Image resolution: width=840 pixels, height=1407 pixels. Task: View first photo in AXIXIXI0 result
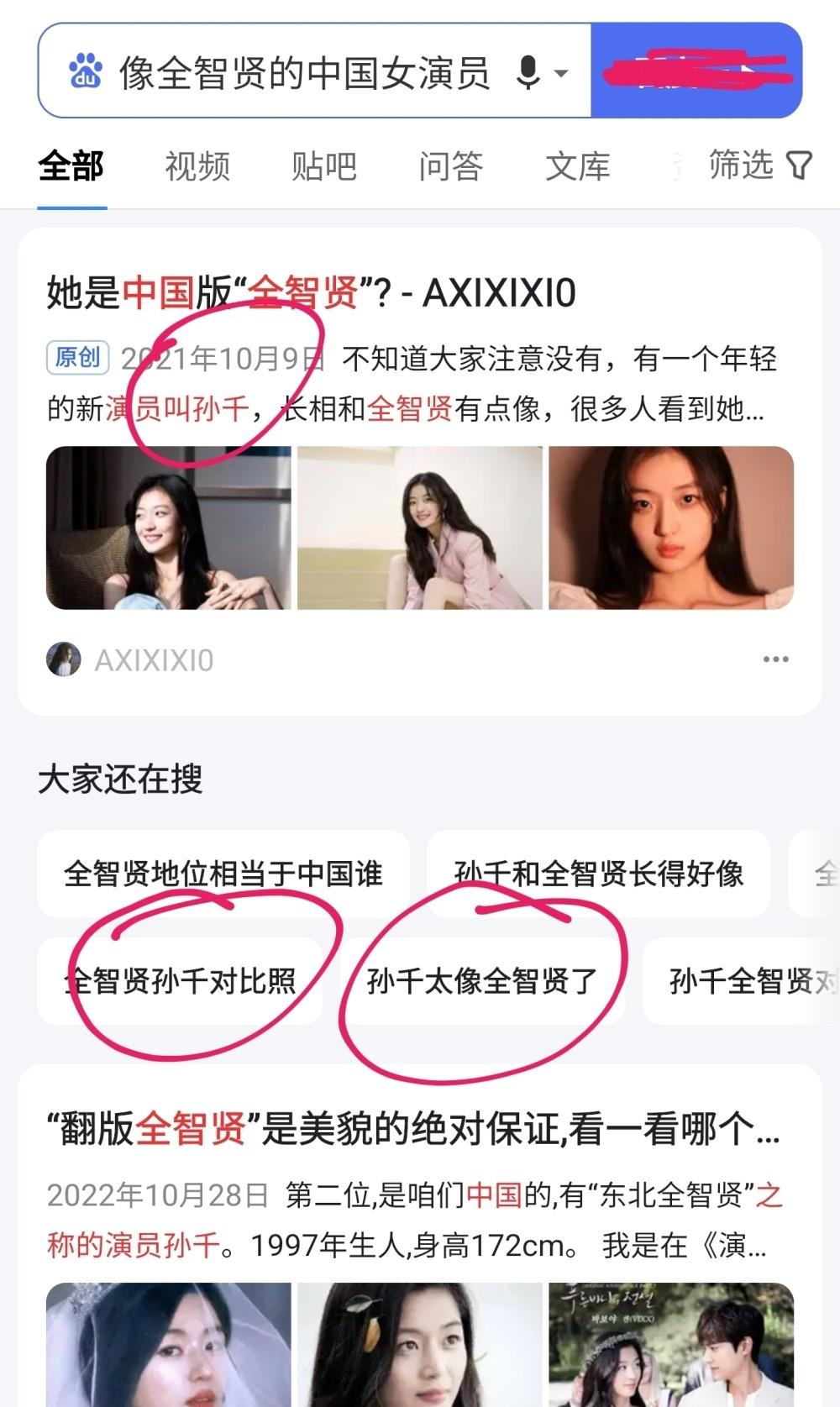[168, 528]
